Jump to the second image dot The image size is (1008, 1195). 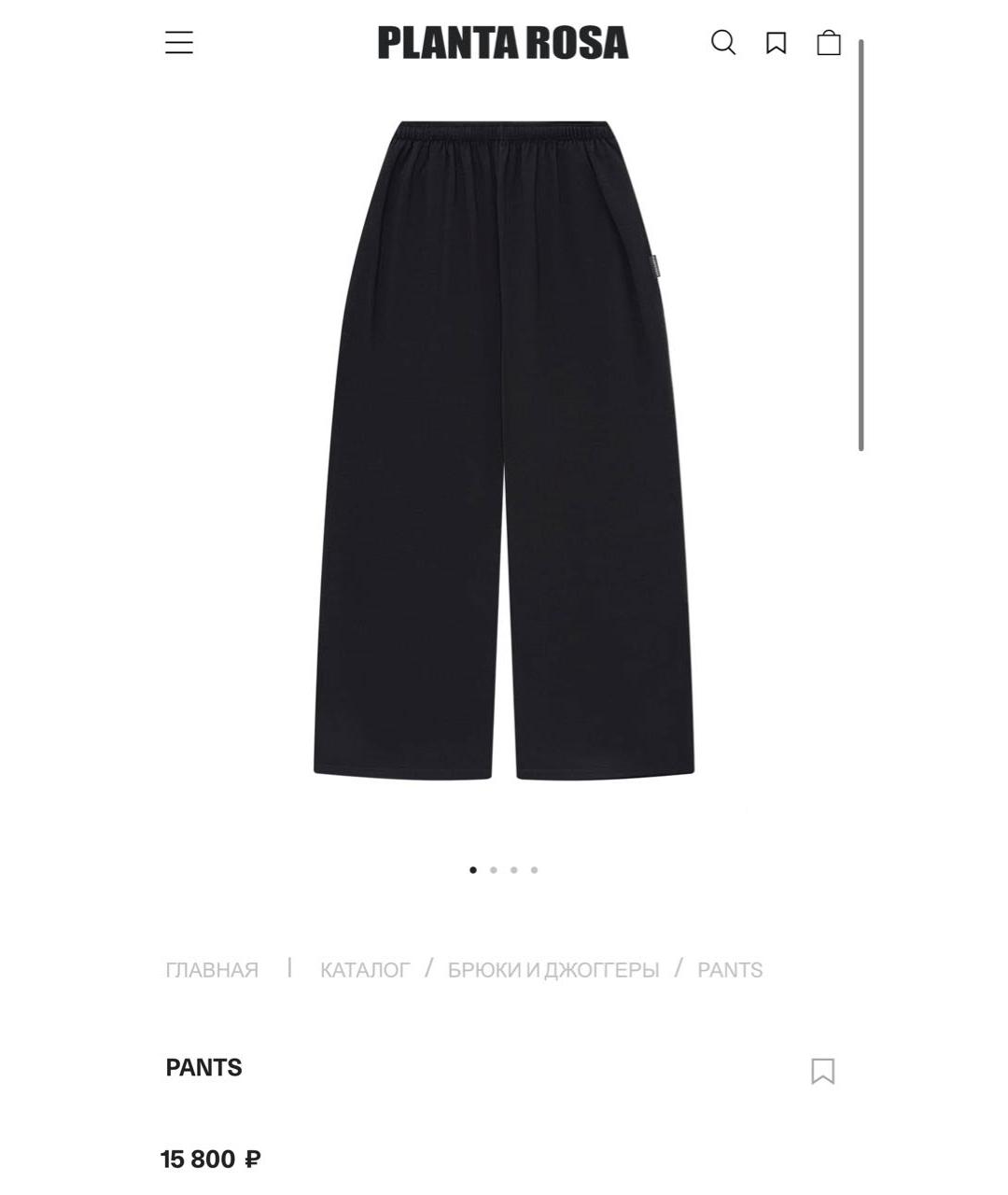494,870
